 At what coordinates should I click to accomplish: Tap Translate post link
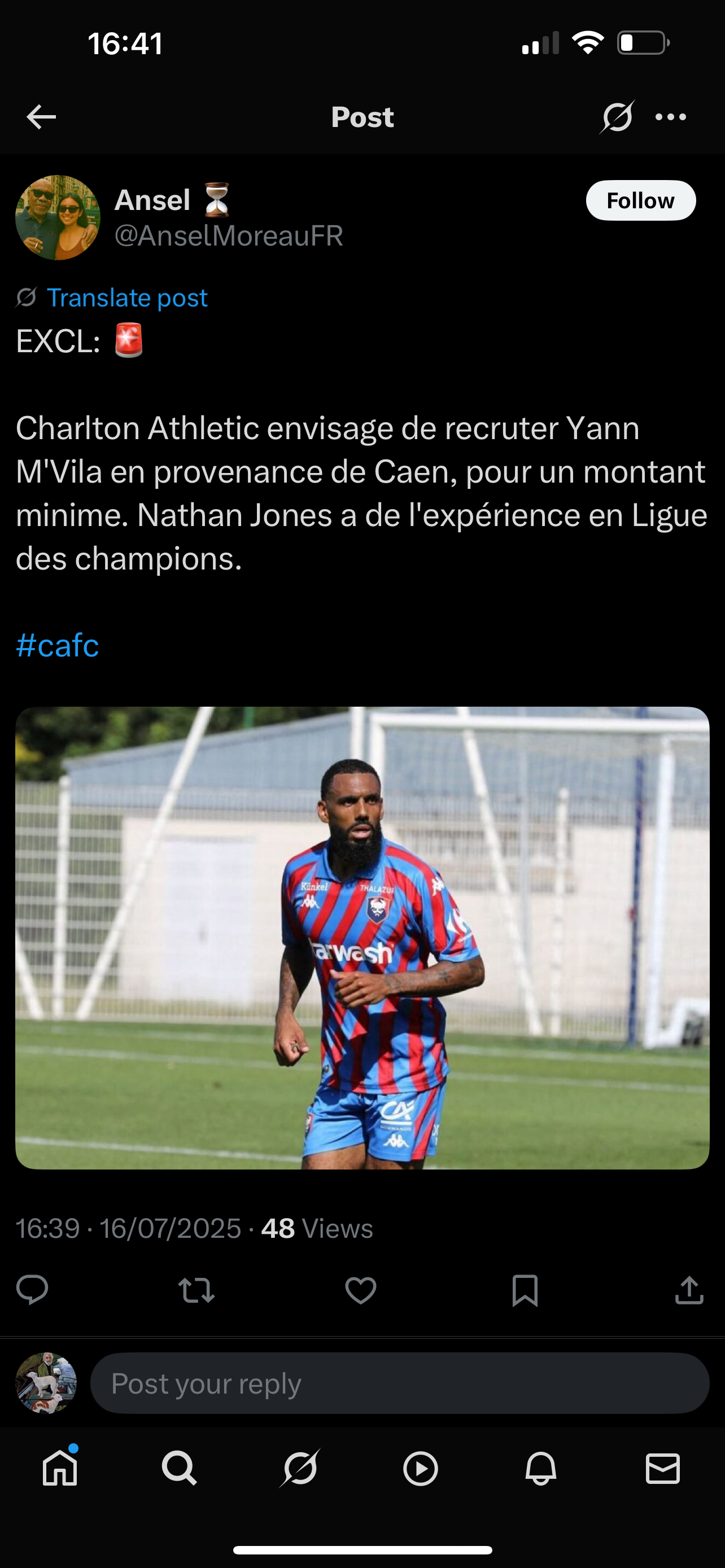[x=126, y=297]
